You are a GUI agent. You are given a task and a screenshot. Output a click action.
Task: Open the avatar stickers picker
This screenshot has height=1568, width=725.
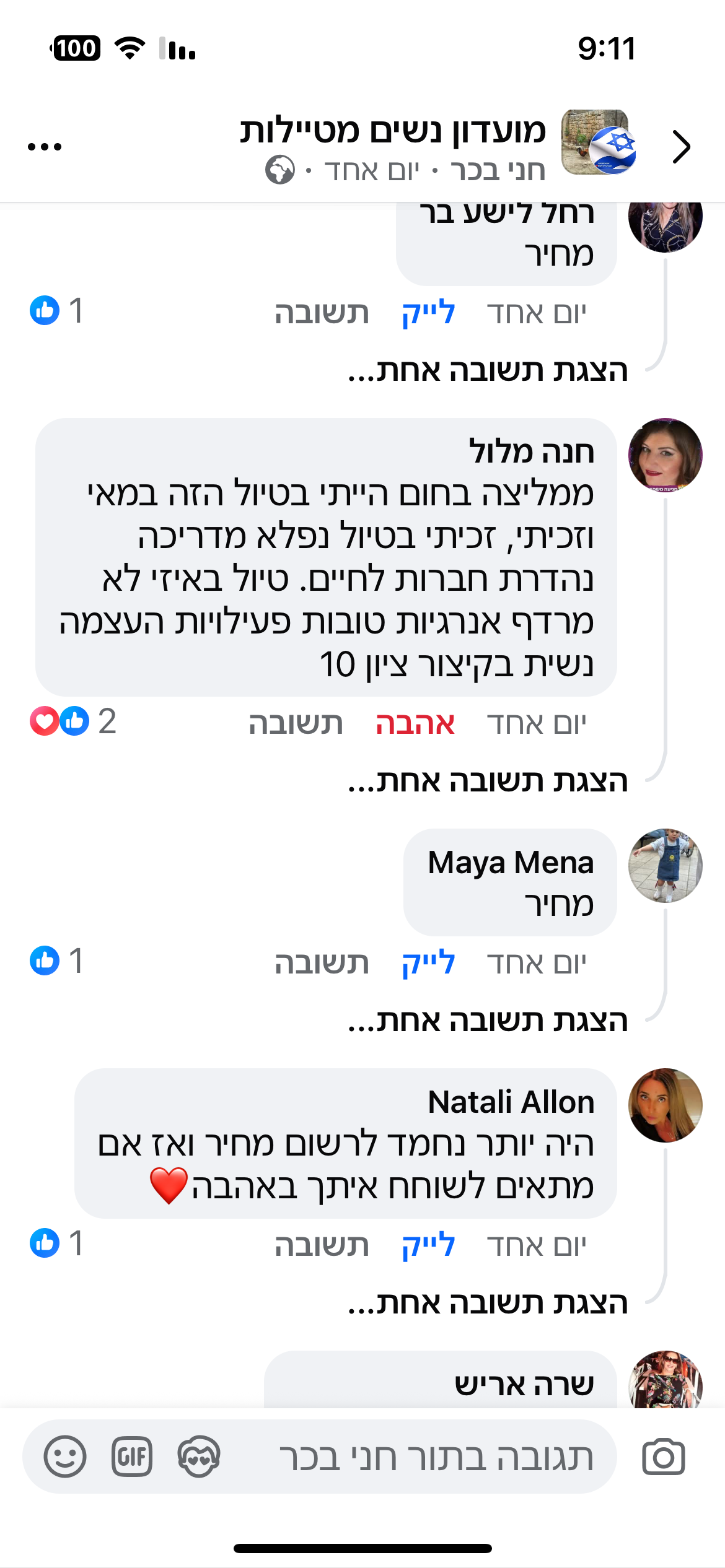pos(199,1457)
